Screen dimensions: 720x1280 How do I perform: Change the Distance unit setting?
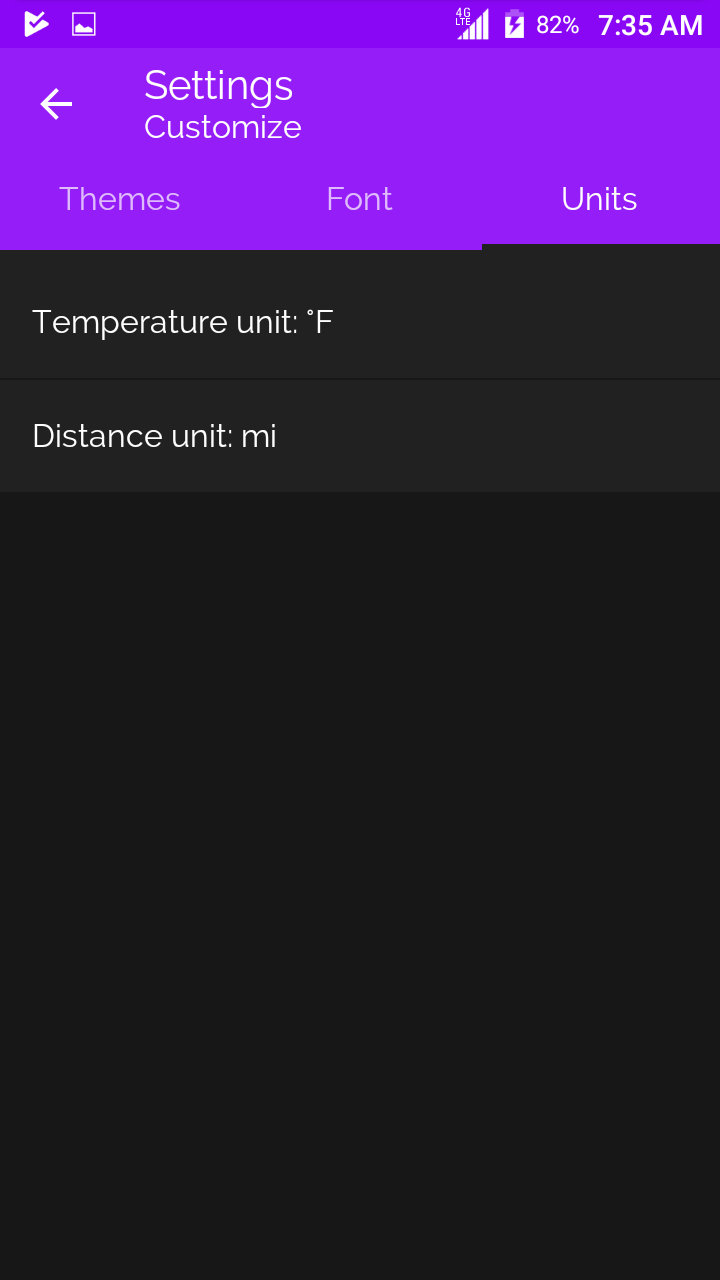point(360,436)
